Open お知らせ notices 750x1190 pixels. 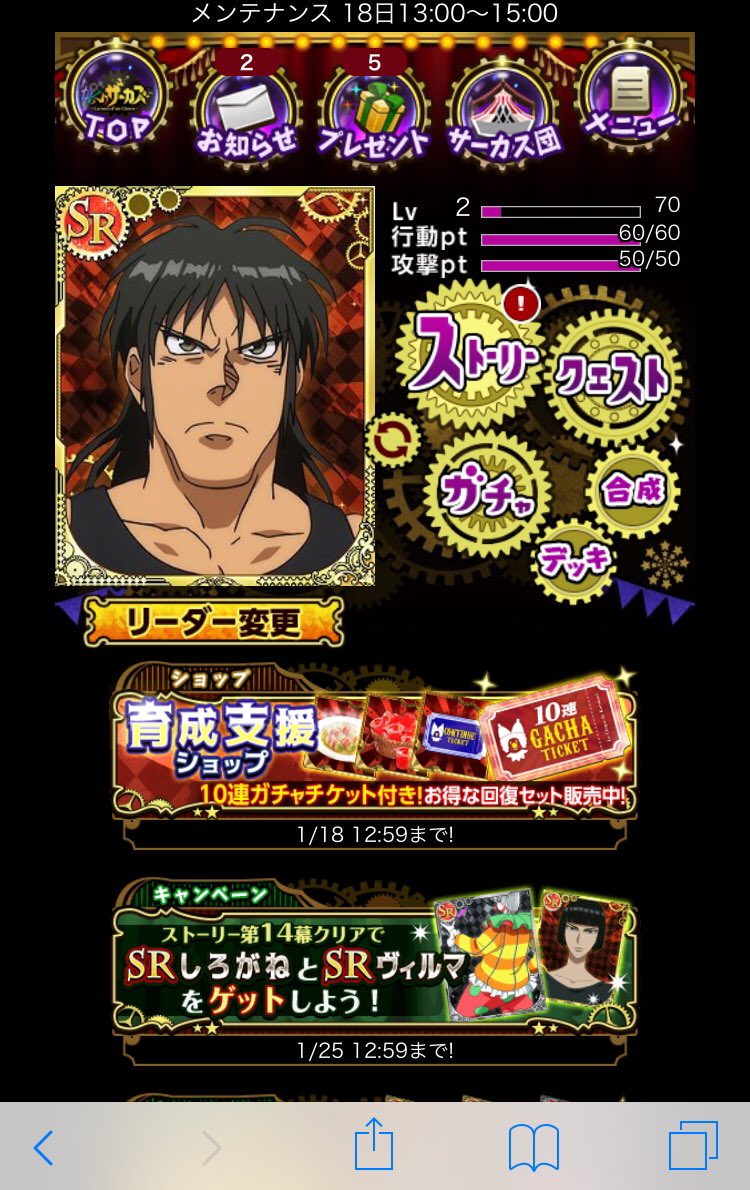click(246, 110)
